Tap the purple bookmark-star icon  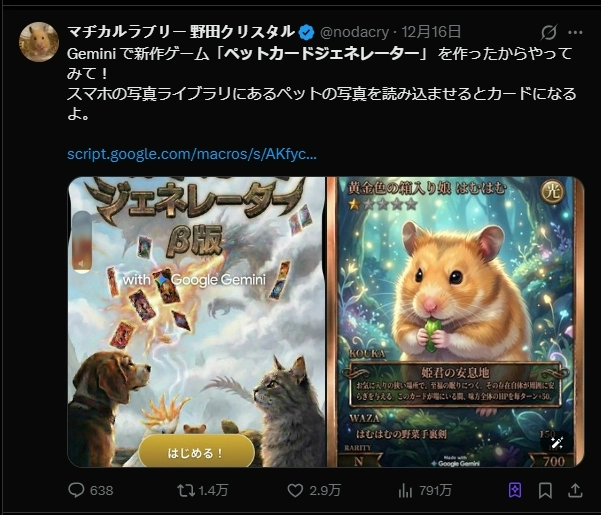point(514,490)
